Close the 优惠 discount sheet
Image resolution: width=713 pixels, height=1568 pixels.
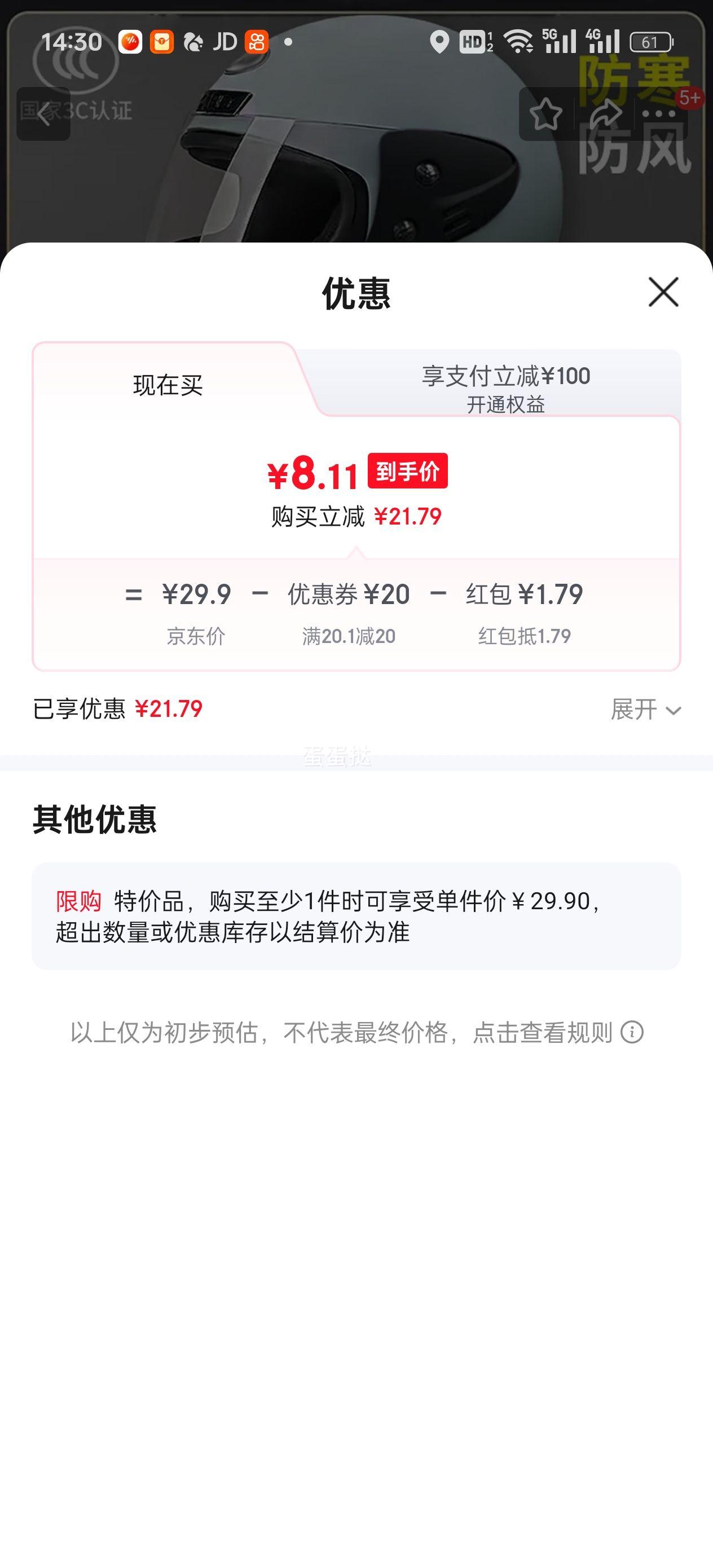click(663, 292)
